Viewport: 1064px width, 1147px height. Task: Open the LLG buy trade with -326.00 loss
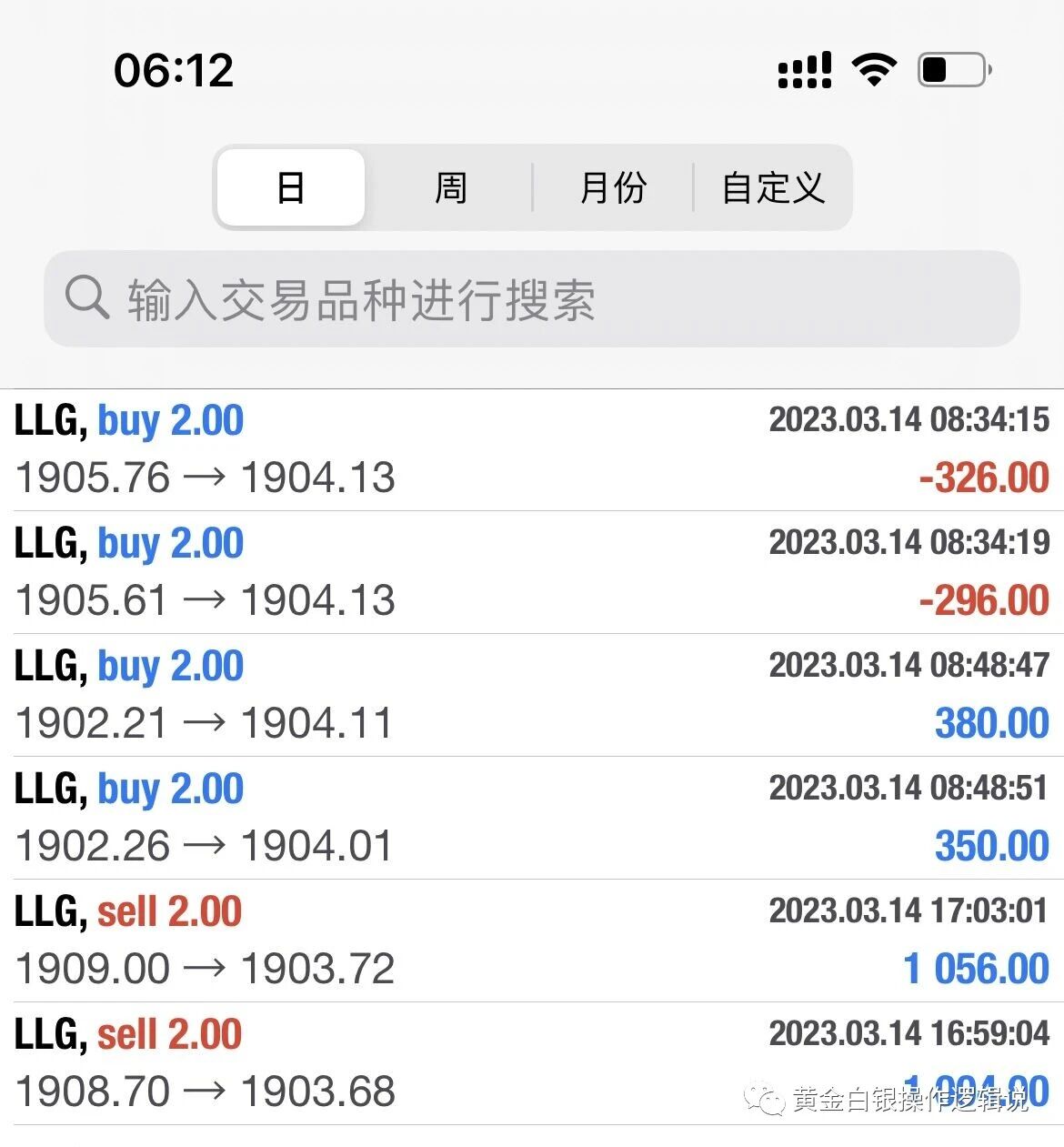pos(532,450)
